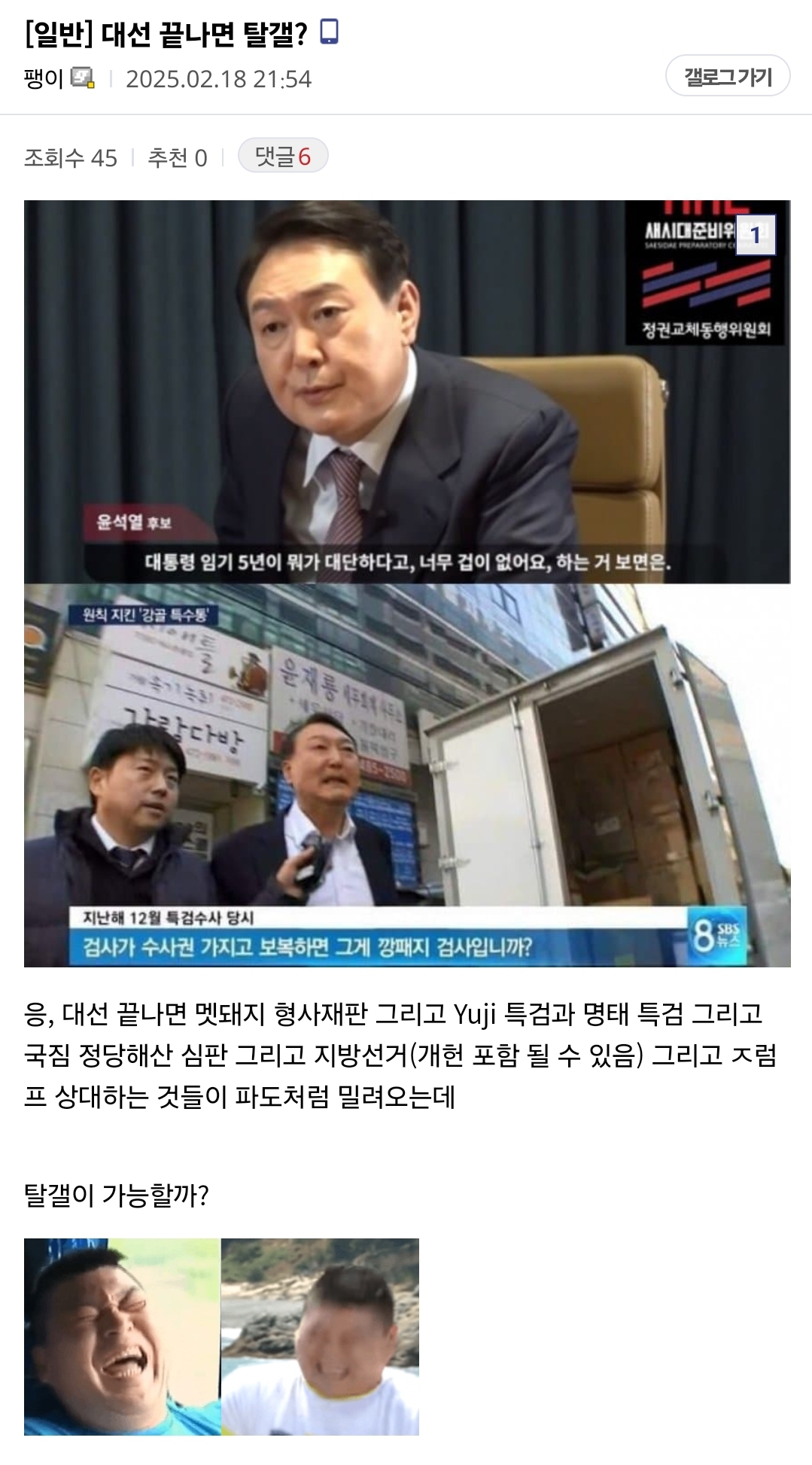812x1465 pixels.
Task: Tap the 갤로그가기 button
Action: click(727, 76)
